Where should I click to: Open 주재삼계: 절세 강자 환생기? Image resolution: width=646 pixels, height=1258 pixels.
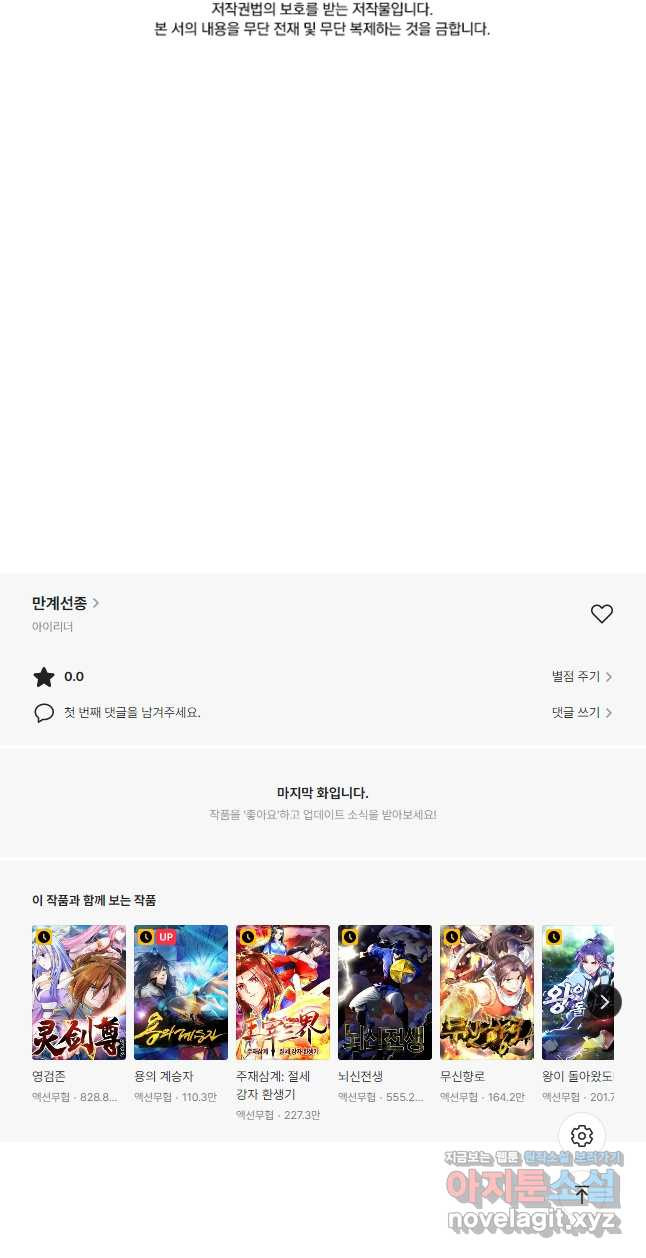pyautogui.click(x=283, y=992)
